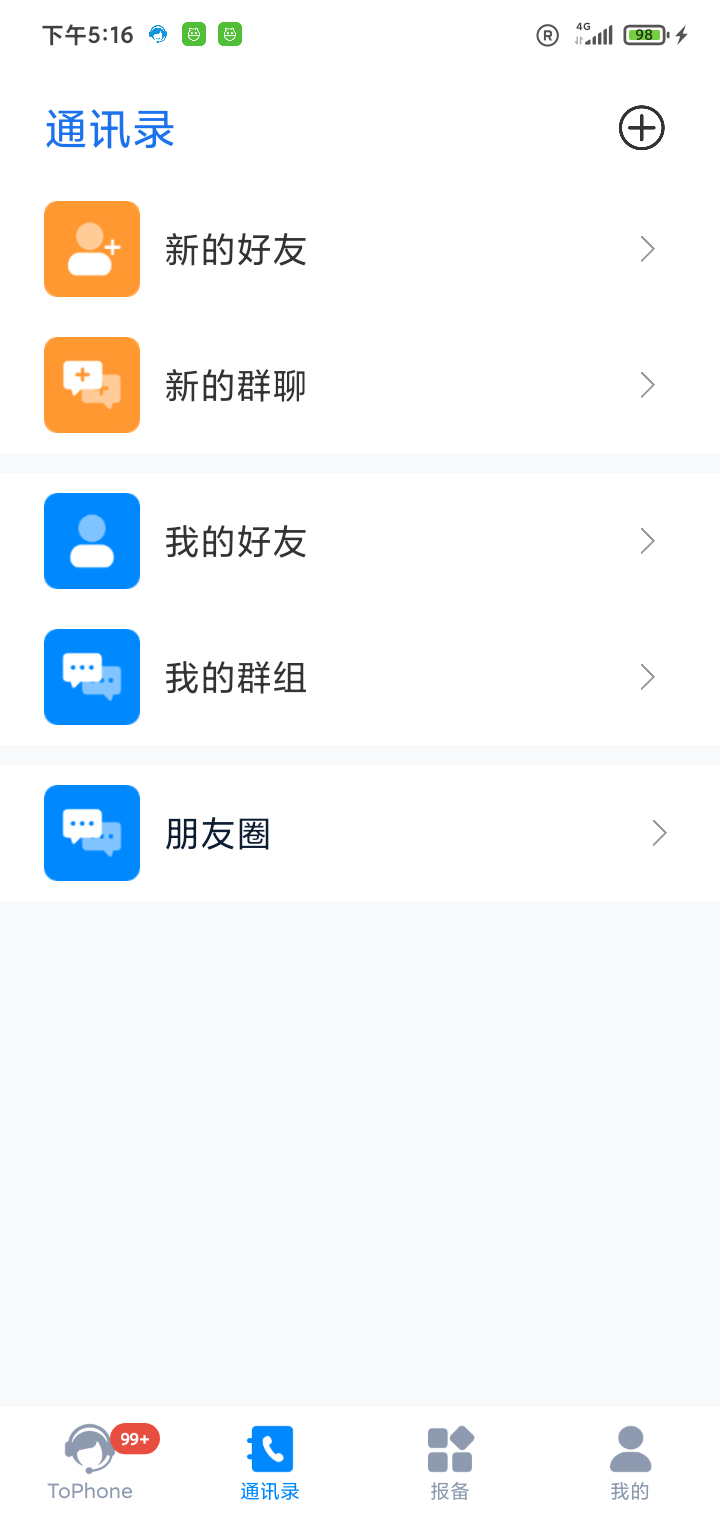Open 朋友圈 through its chevron
720x1520 pixels.
[658, 833]
